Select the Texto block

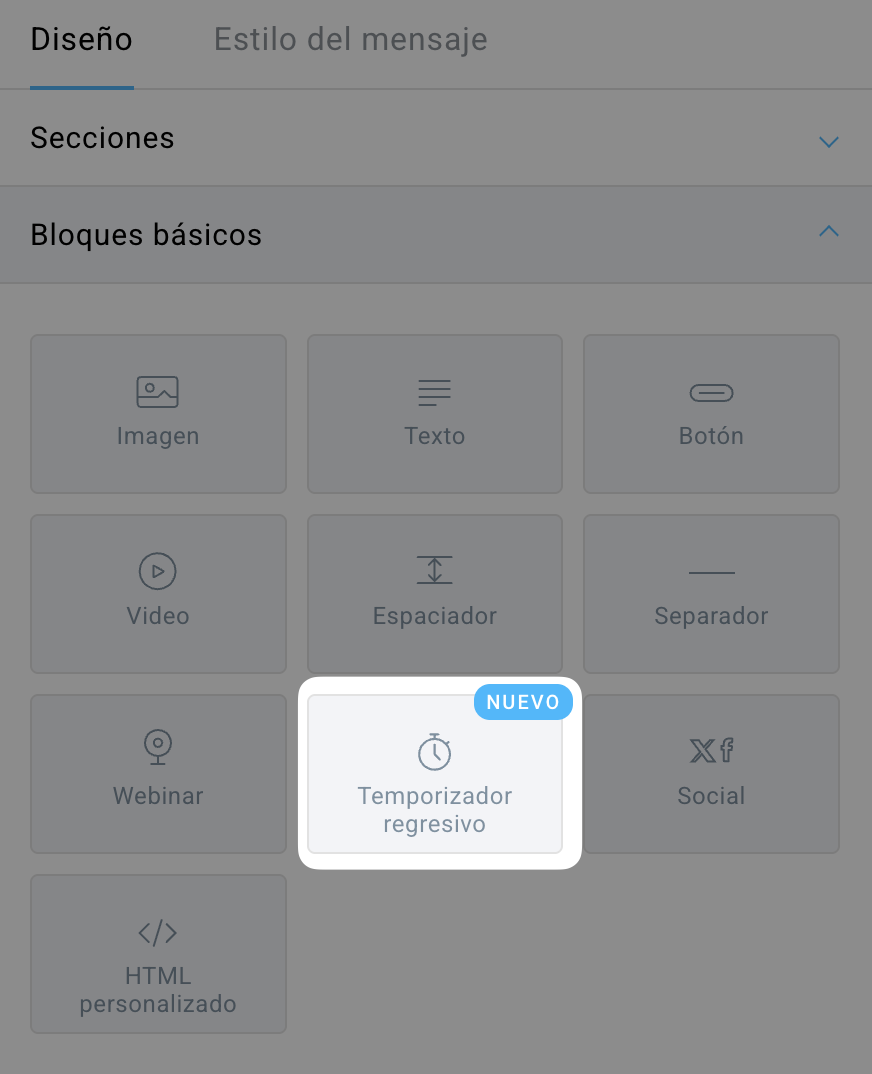tap(434, 413)
